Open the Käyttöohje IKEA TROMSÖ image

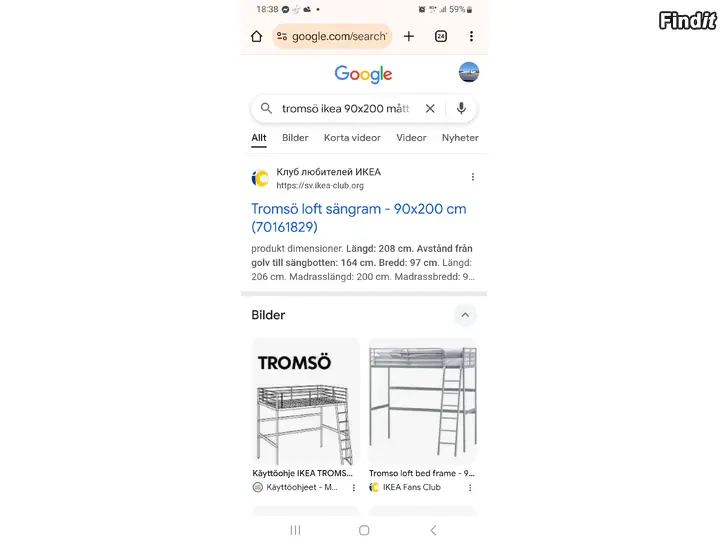click(x=305, y=400)
